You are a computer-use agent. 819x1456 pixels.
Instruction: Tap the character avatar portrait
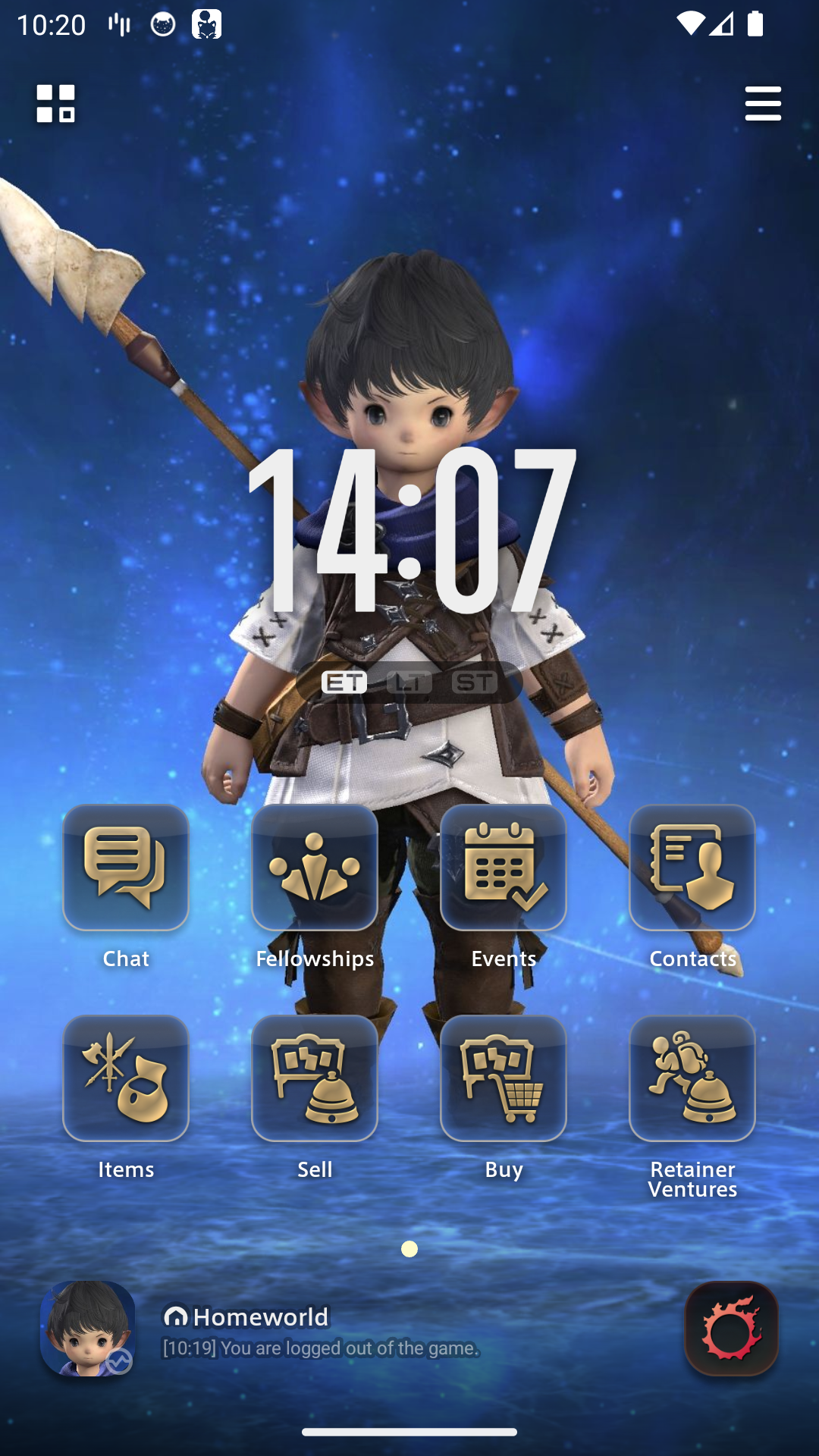coord(88,1329)
